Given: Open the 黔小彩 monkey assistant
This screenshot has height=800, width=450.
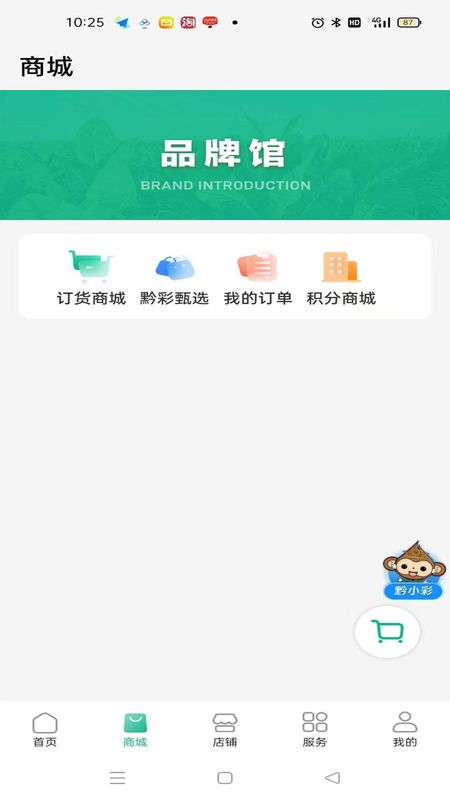Looking at the screenshot, I should [414, 570].
